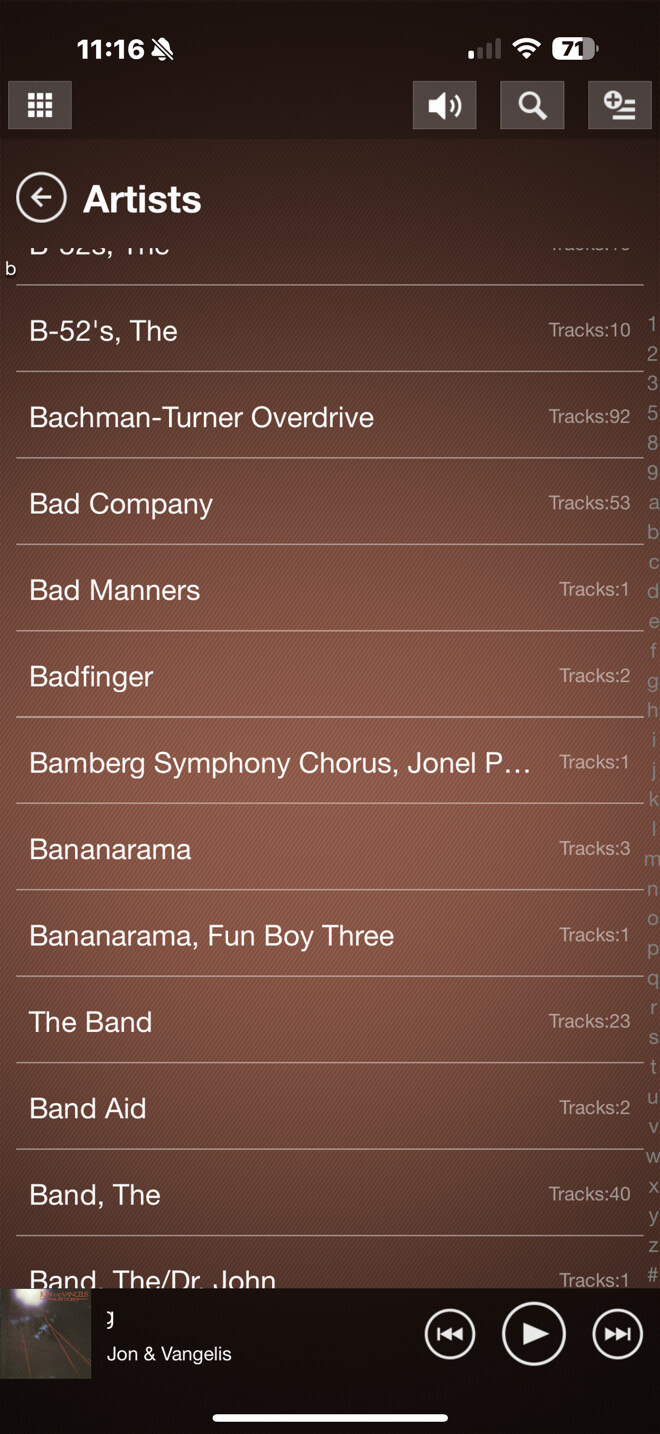660x1434 pixels.
Task: Open the now playing album art
Action: coord(45,1334)
